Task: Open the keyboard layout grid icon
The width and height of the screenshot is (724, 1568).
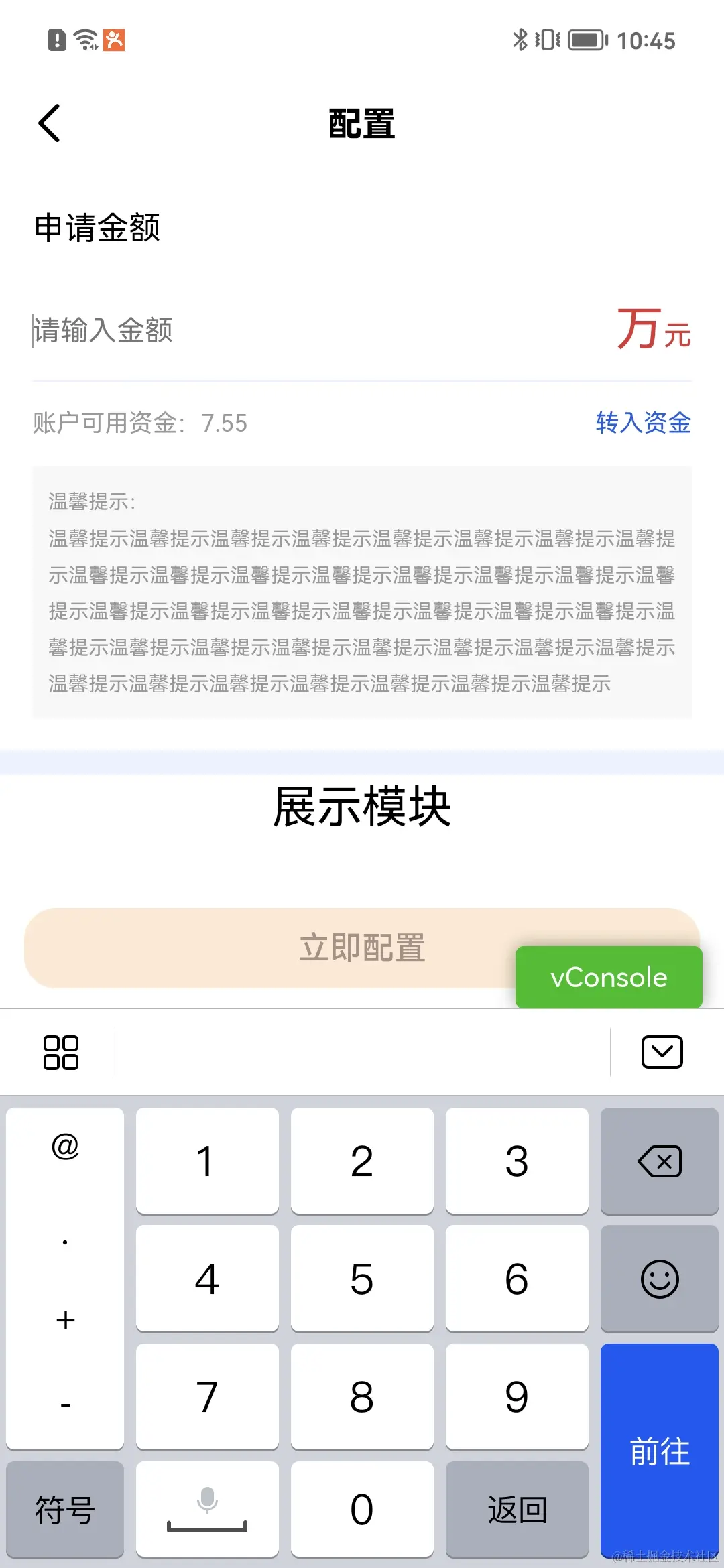Action: pyautogui.click(x=61, y=1052)
